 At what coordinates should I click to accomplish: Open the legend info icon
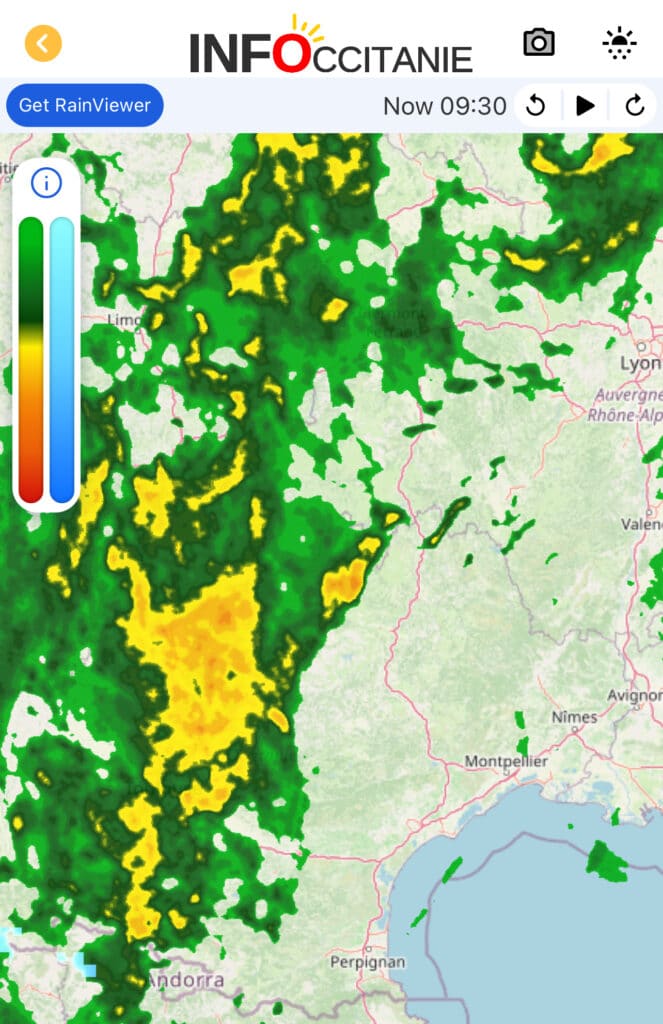[x=46, y=183]
